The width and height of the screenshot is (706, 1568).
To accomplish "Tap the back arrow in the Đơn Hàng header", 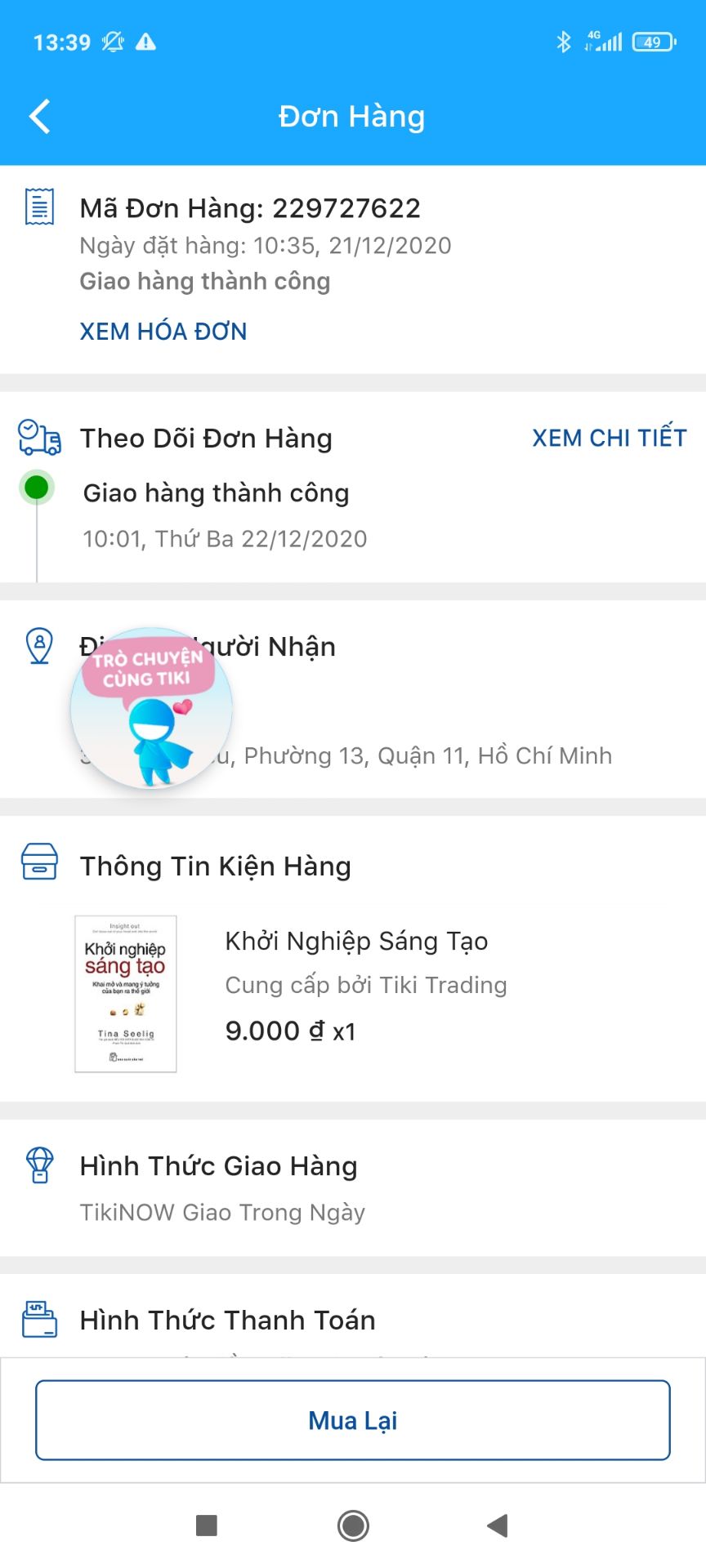I will pyautogui.click(x=38, y=116).
